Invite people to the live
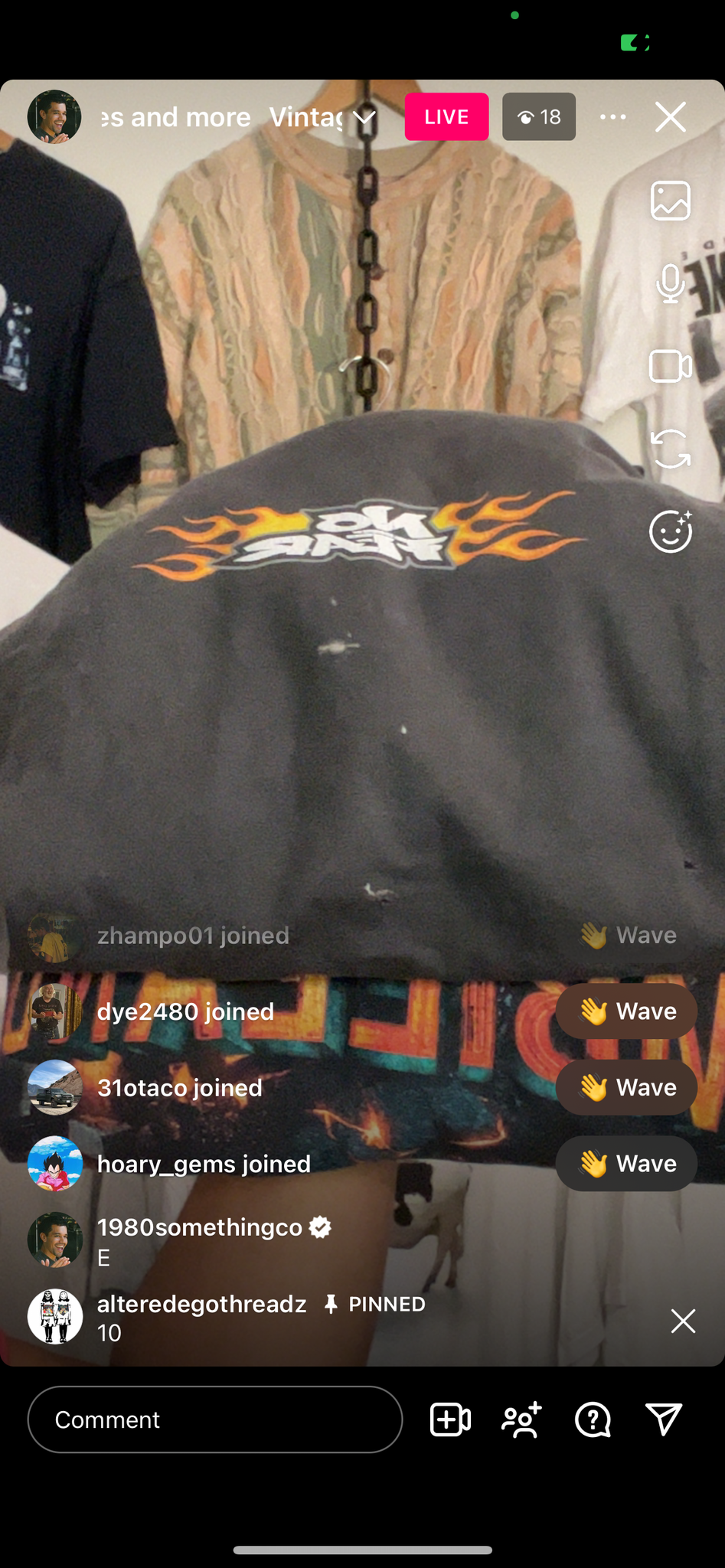725x1568 pixels. pyautogui.click(x=521, y=1419)
